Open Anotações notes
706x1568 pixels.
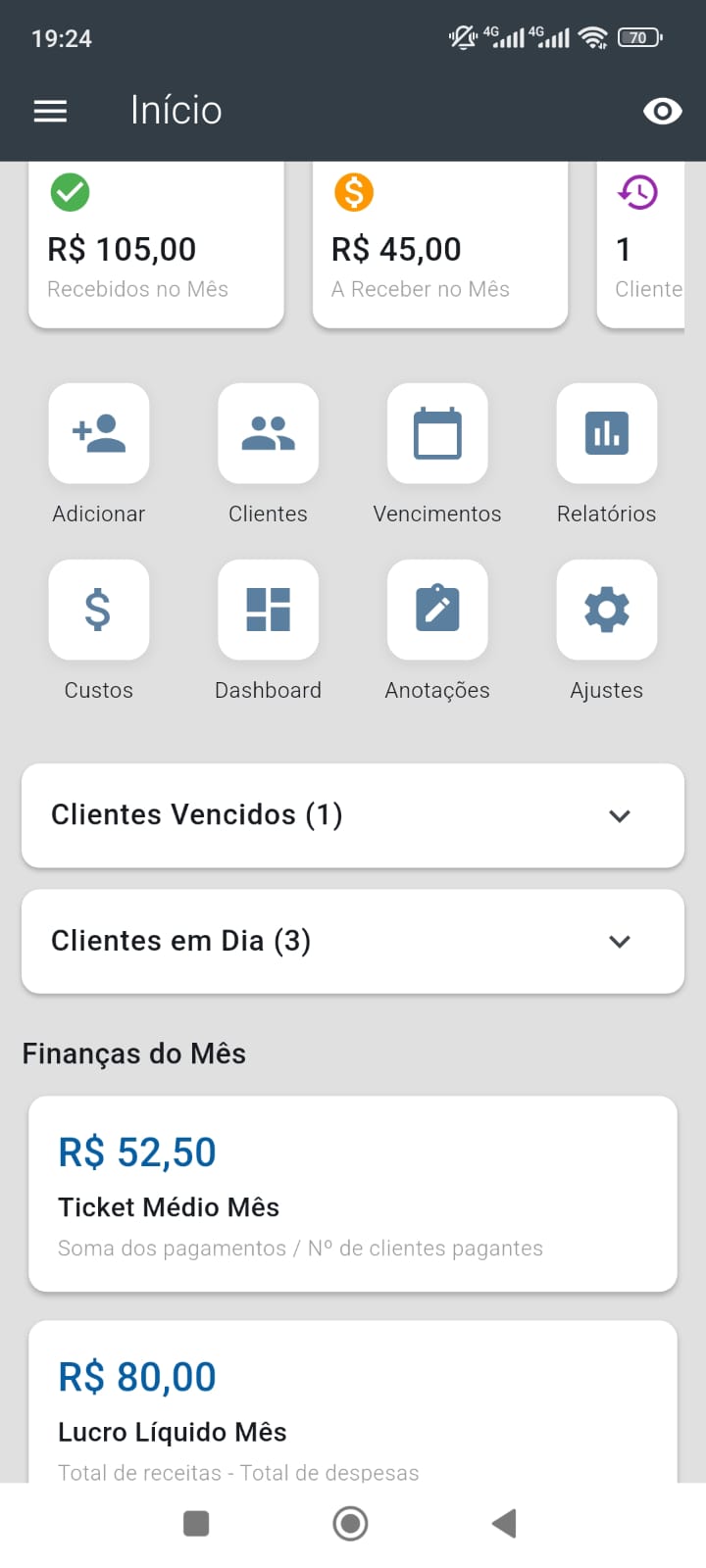pos(437,610)
